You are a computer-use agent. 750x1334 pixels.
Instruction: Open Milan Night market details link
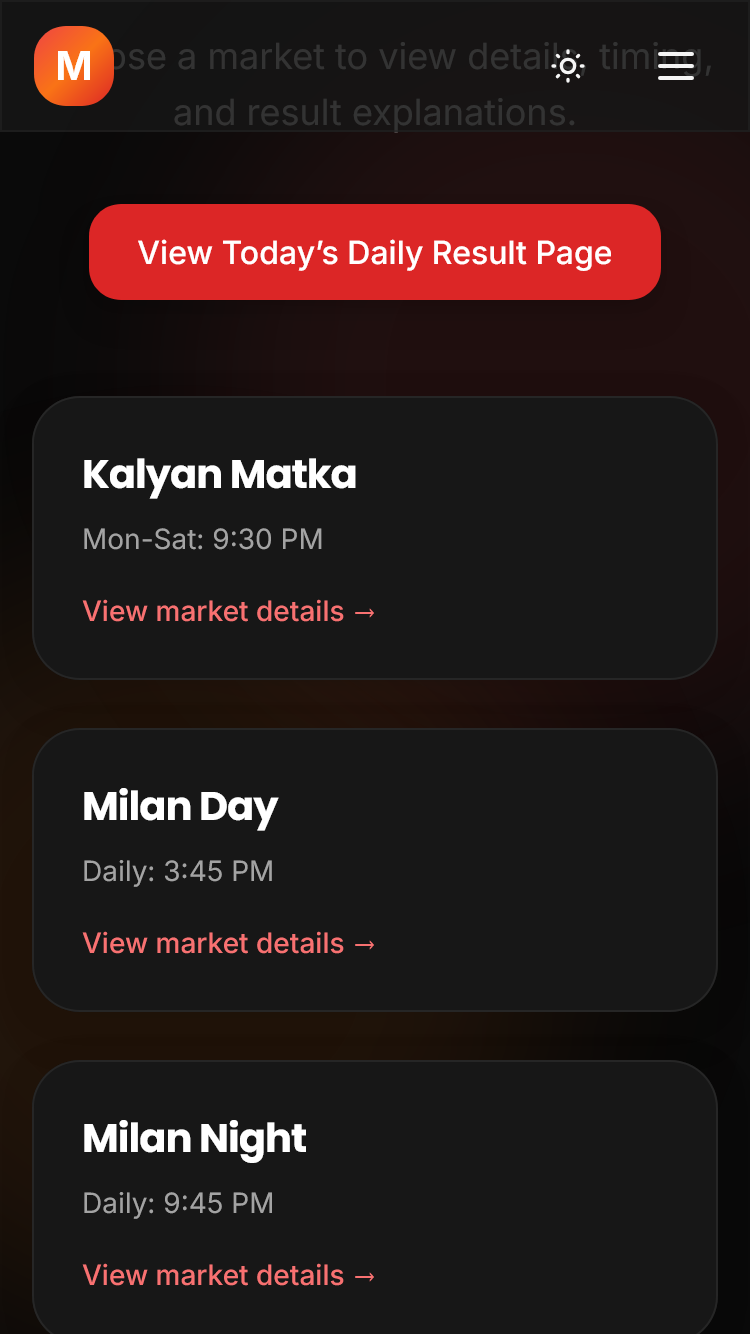click(229, 1275)
